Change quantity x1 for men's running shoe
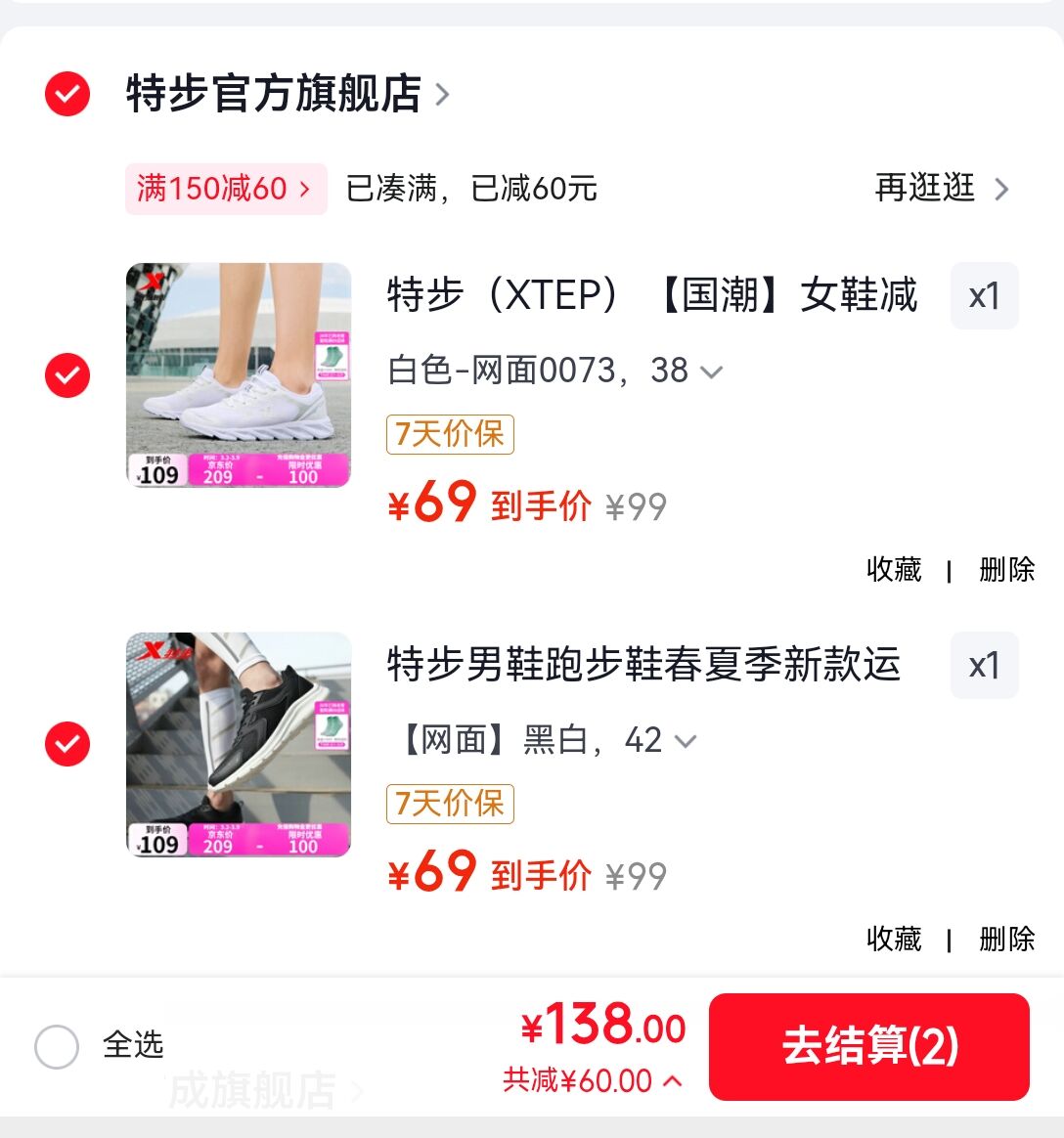Screen dimensions: 1064x1138 pos(984,666)
